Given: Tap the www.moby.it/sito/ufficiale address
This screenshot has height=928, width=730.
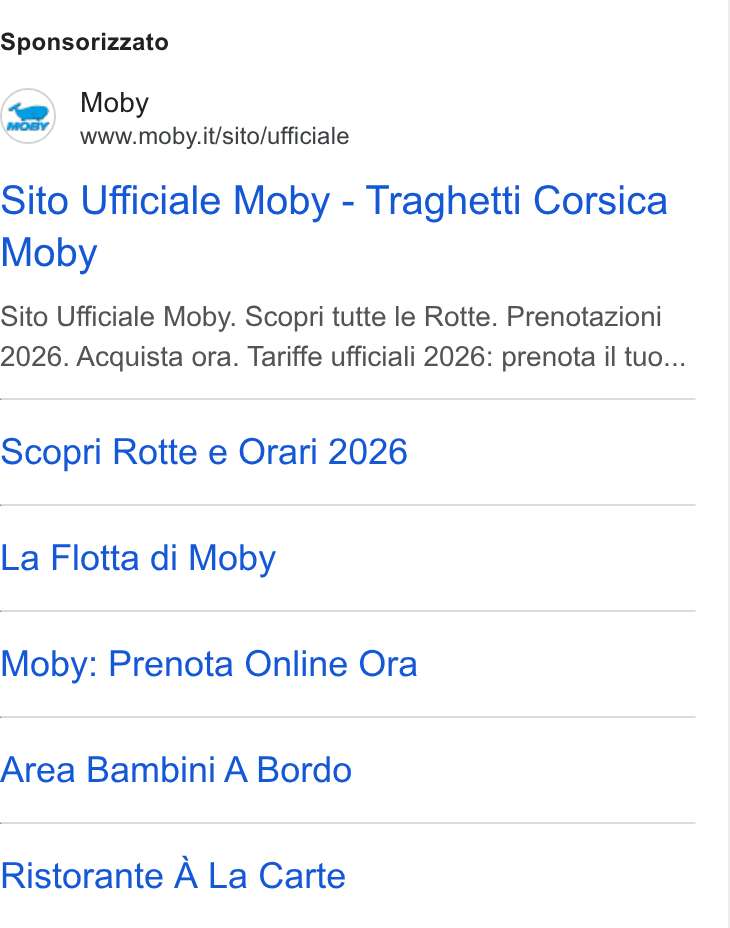Looking at the screenshot, I should (x=214, y=136).
